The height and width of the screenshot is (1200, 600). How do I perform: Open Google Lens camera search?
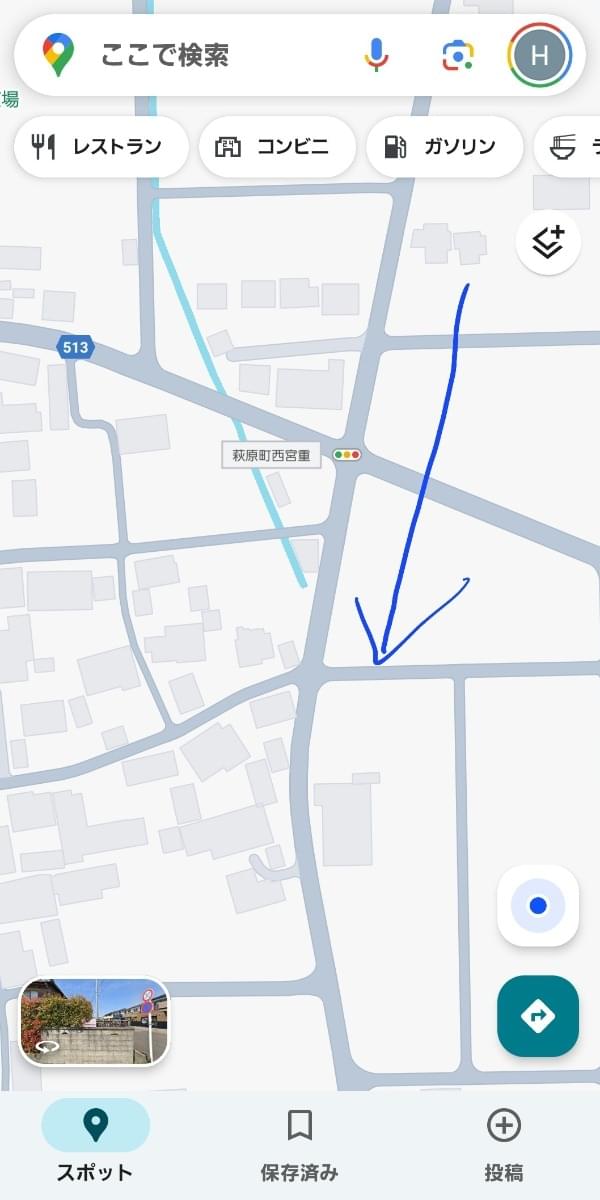[458, 56]
